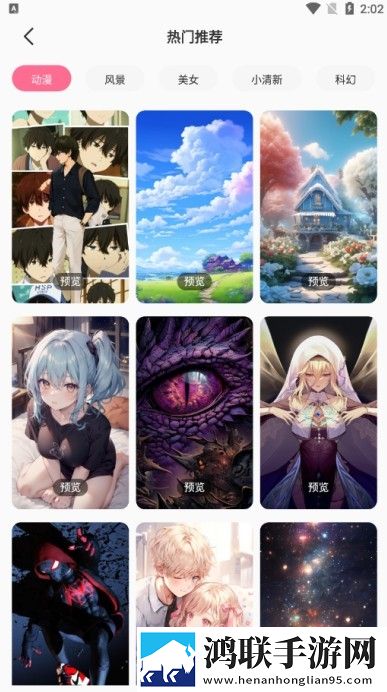Go back using the top-left arrow
Screen dimensions: 387x692
click(x=29, y=37)
